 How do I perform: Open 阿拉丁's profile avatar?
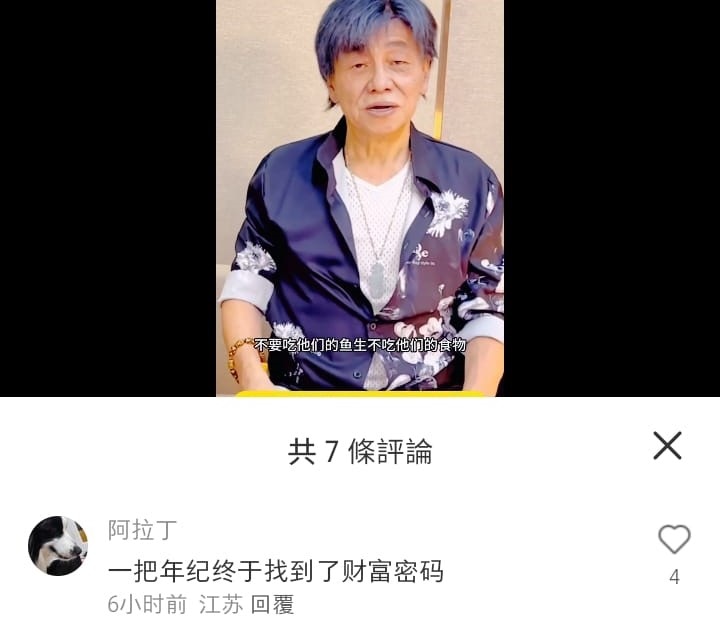[58, 546]
